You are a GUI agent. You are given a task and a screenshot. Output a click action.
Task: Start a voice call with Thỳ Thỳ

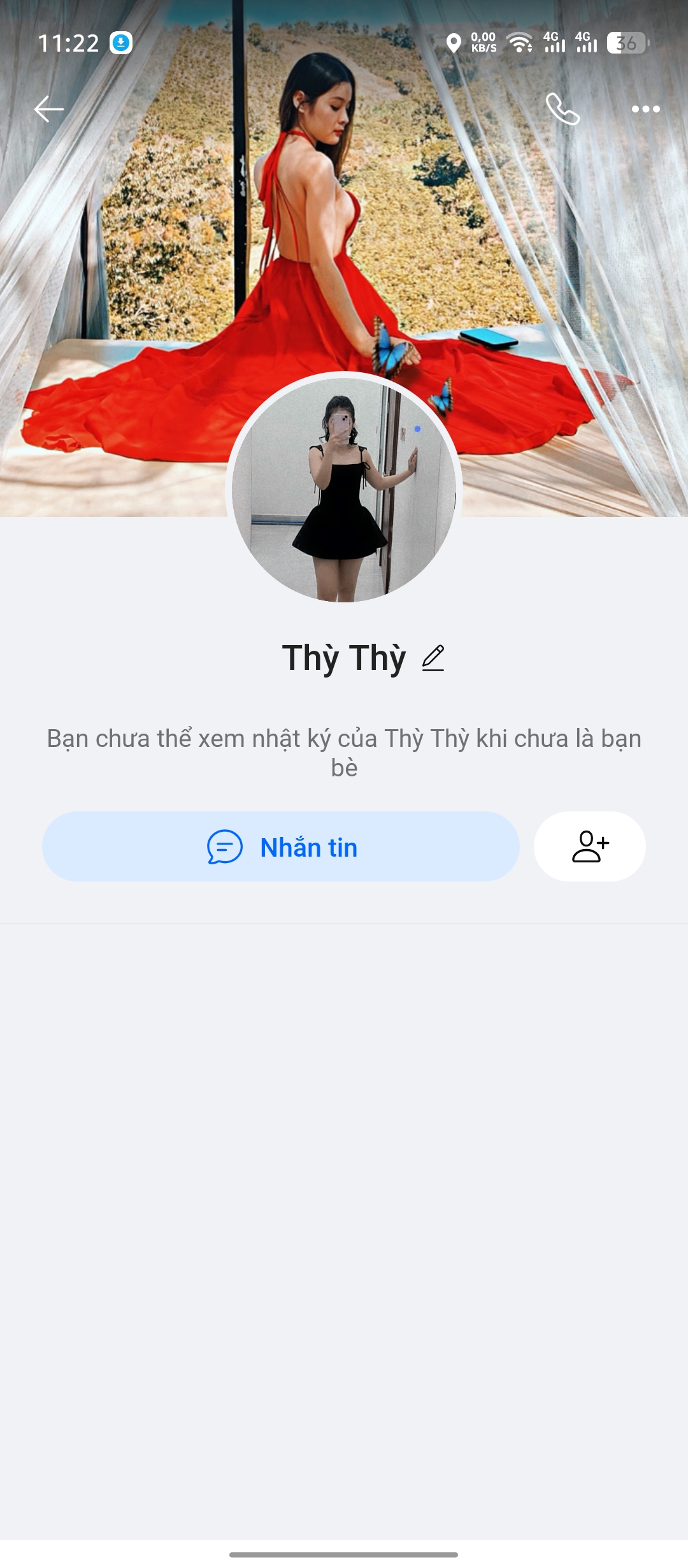coord(563,109)
